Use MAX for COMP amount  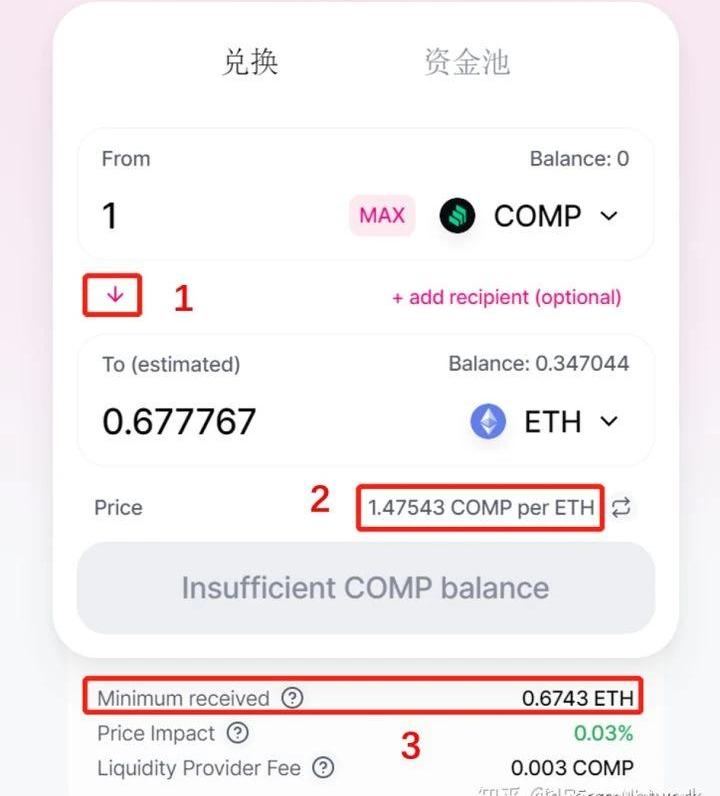pyautogui.click(x=382, y=216)
